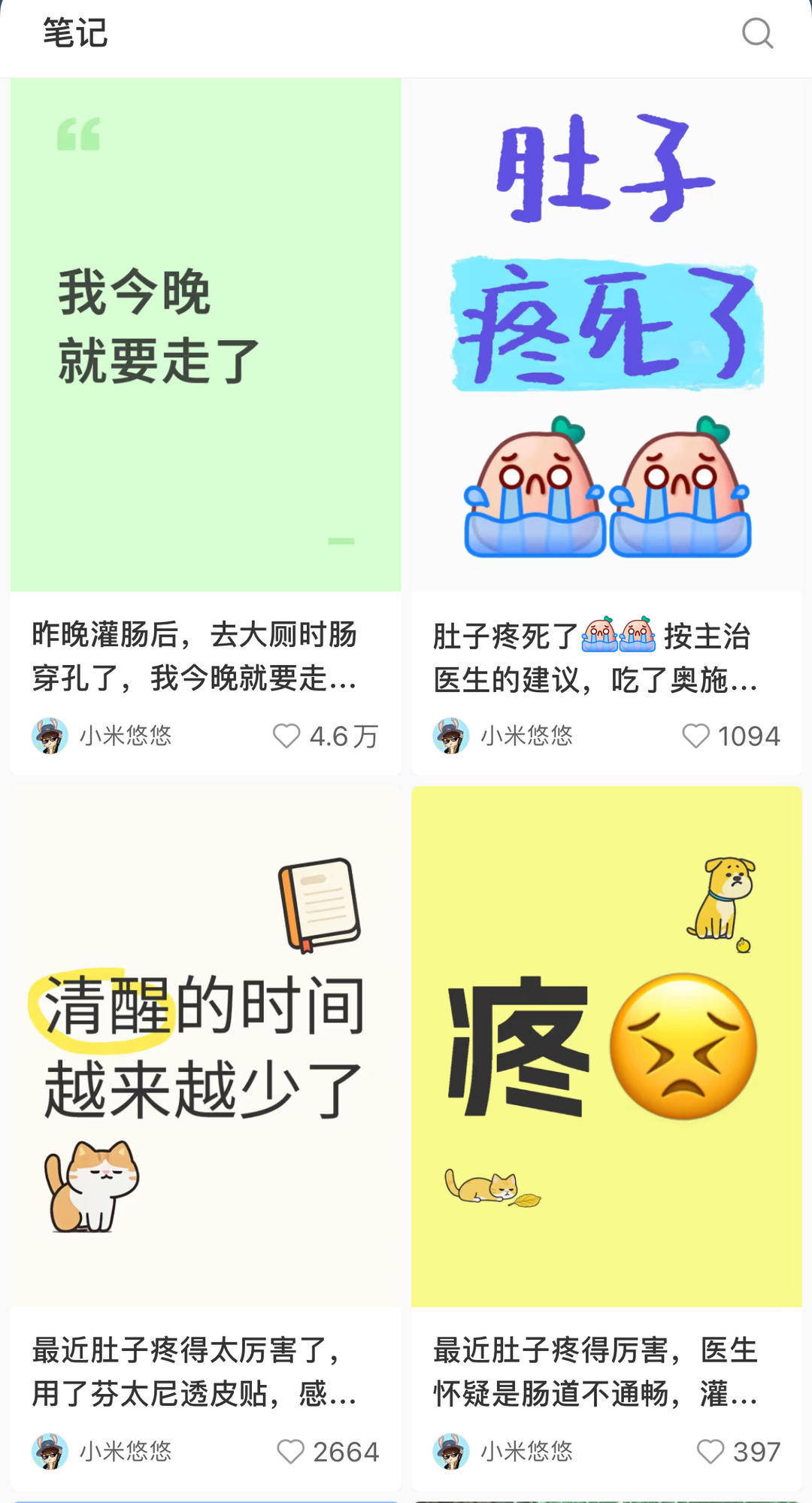Like the note with 1094 likes
This screenshot has width=812, height=1503.
695,736
